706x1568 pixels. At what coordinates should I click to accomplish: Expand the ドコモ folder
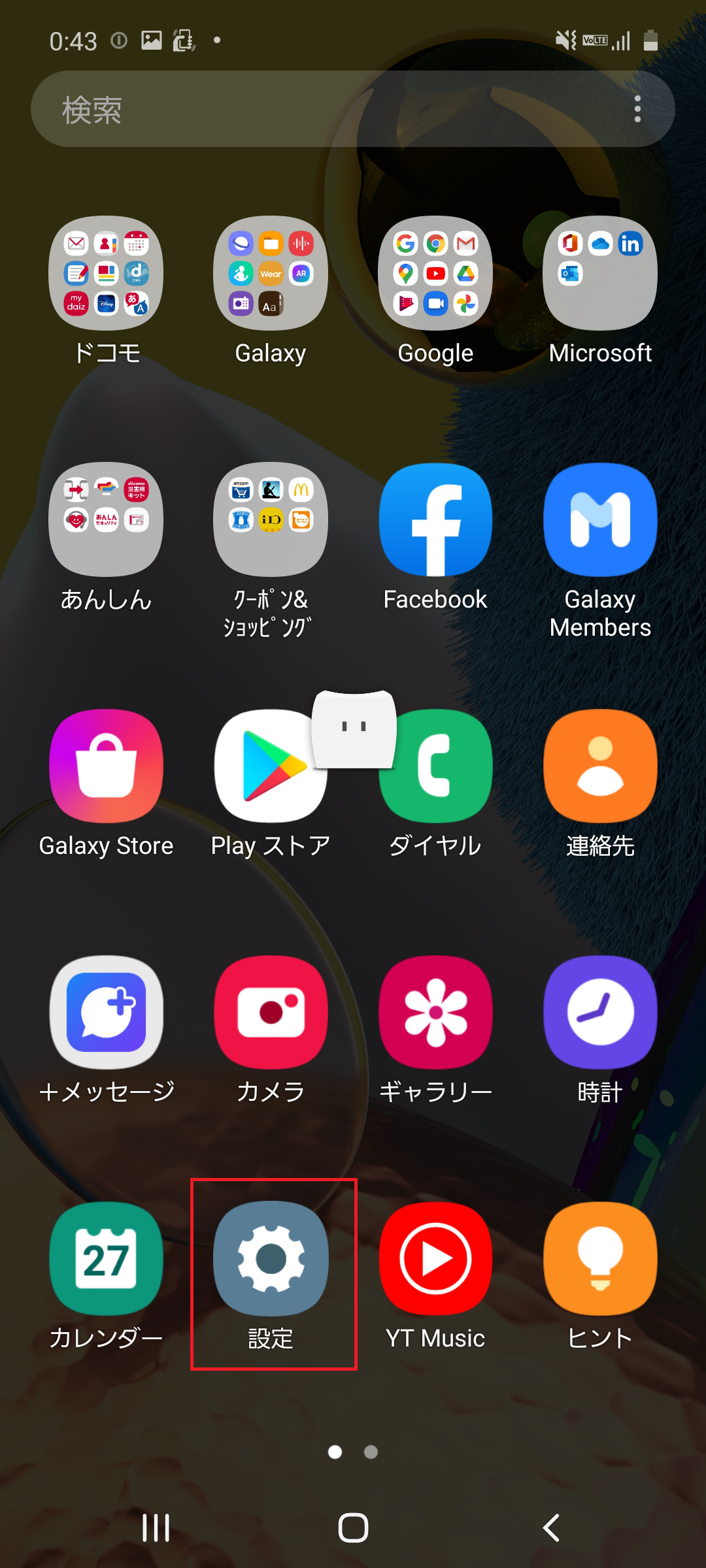point(106,273)
